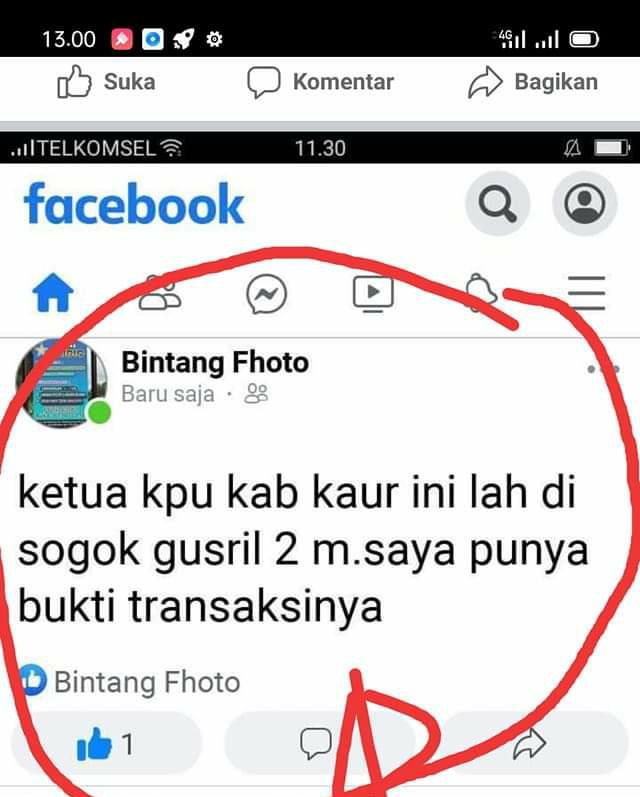
Task: Open Komentar to comment on the post
Action: [320, 82]
